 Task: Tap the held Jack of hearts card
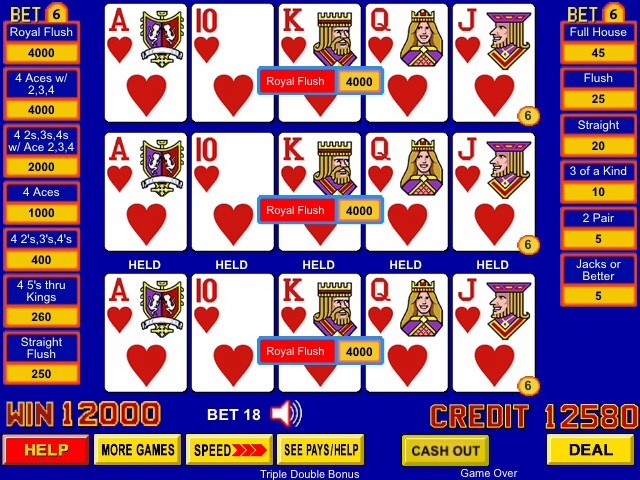click(492, 332)
